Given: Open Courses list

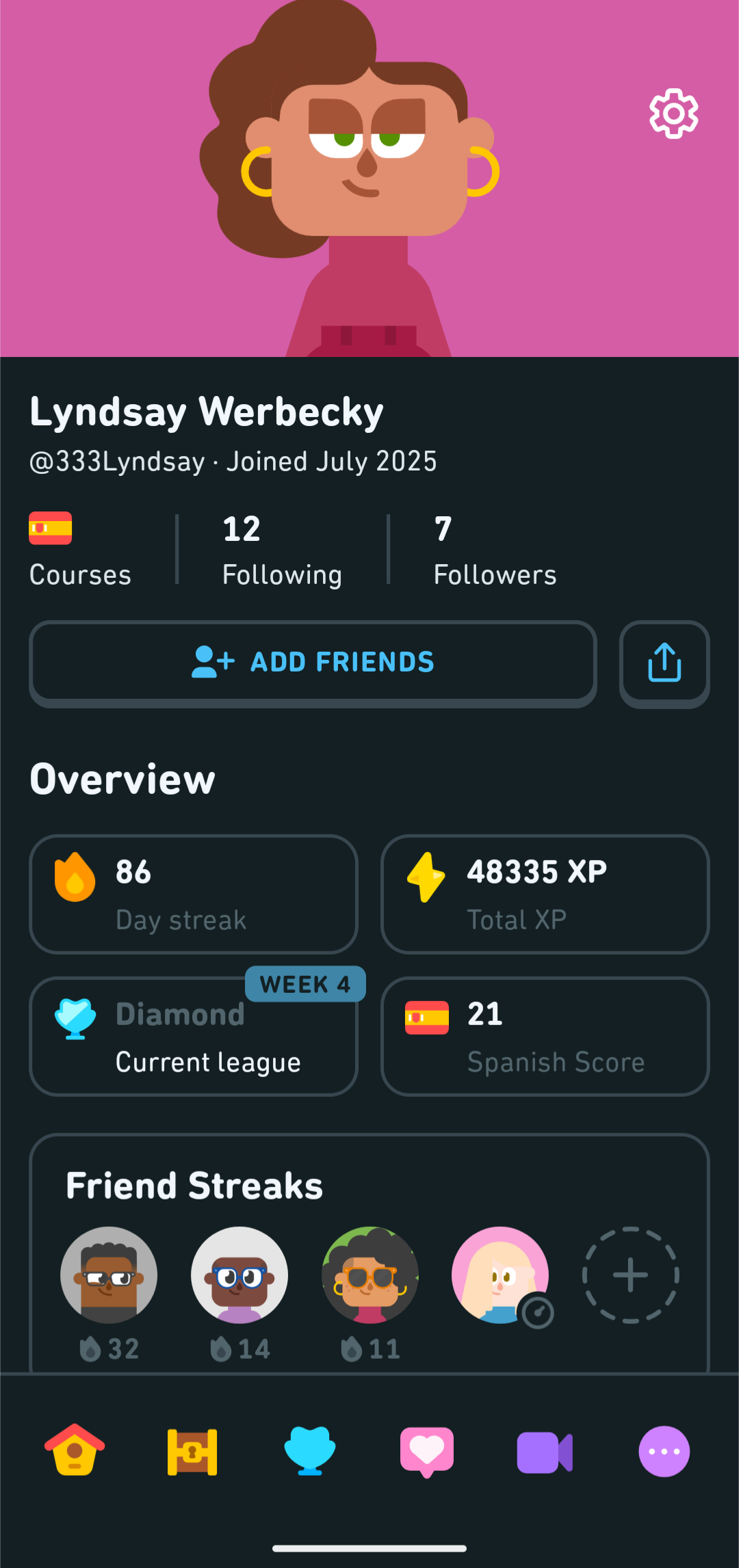Looking at the screenshot, I should (x=80, y=549).
